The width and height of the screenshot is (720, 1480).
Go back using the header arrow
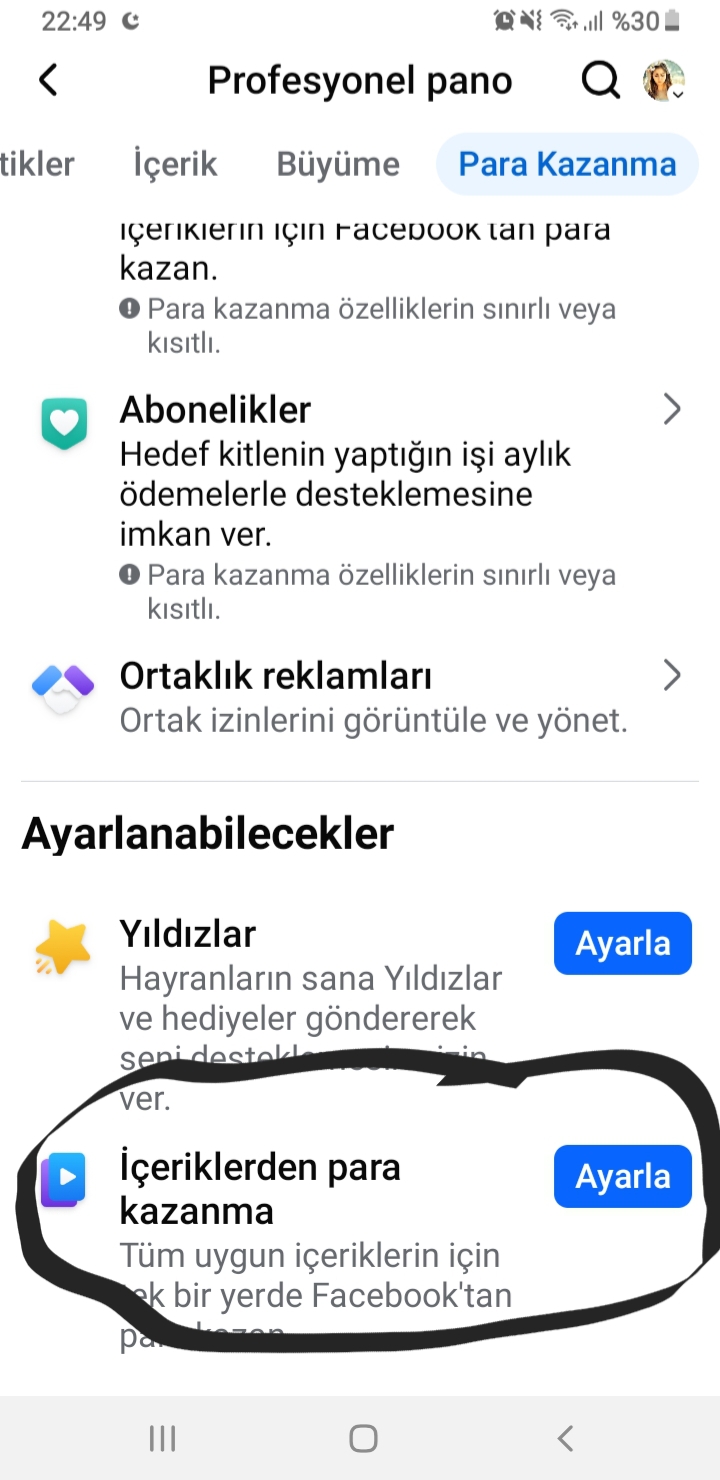[48, 80]
